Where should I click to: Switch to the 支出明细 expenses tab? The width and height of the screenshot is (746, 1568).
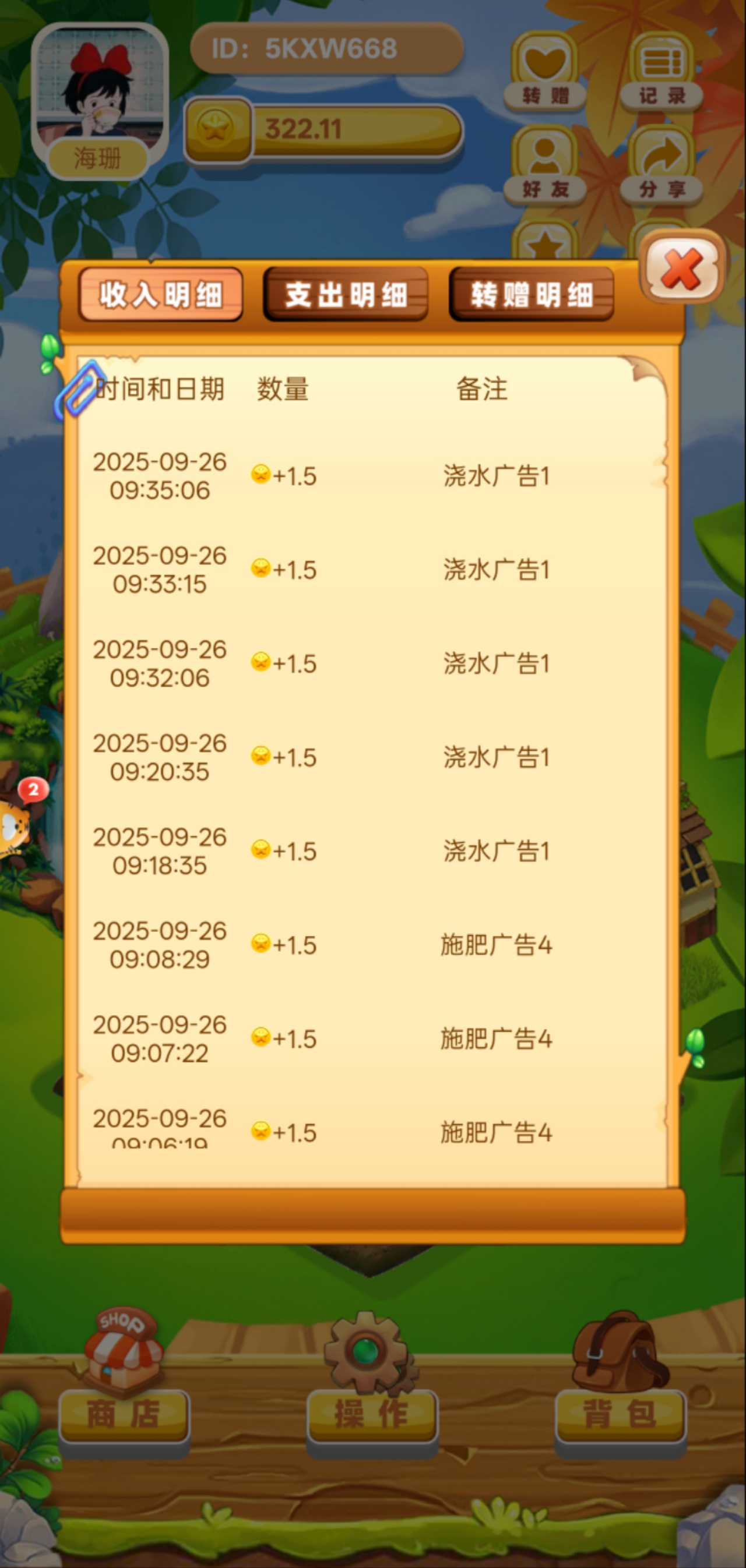(x=349, y=295)
